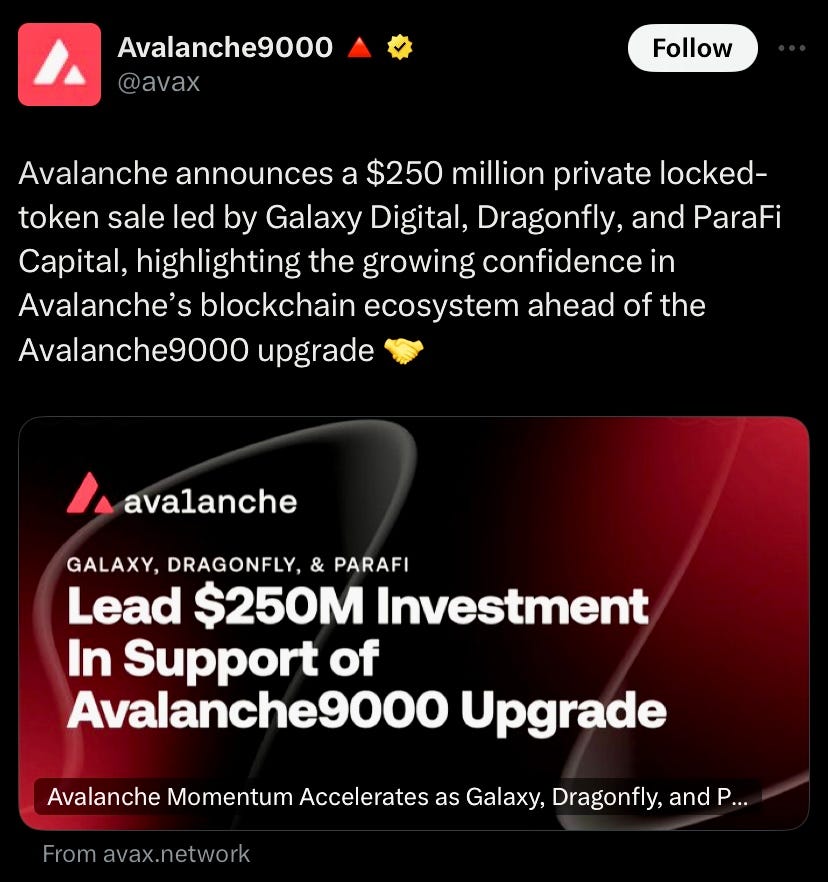
Task: Open the post's overflow menu
Action: [x=791, y=48]
